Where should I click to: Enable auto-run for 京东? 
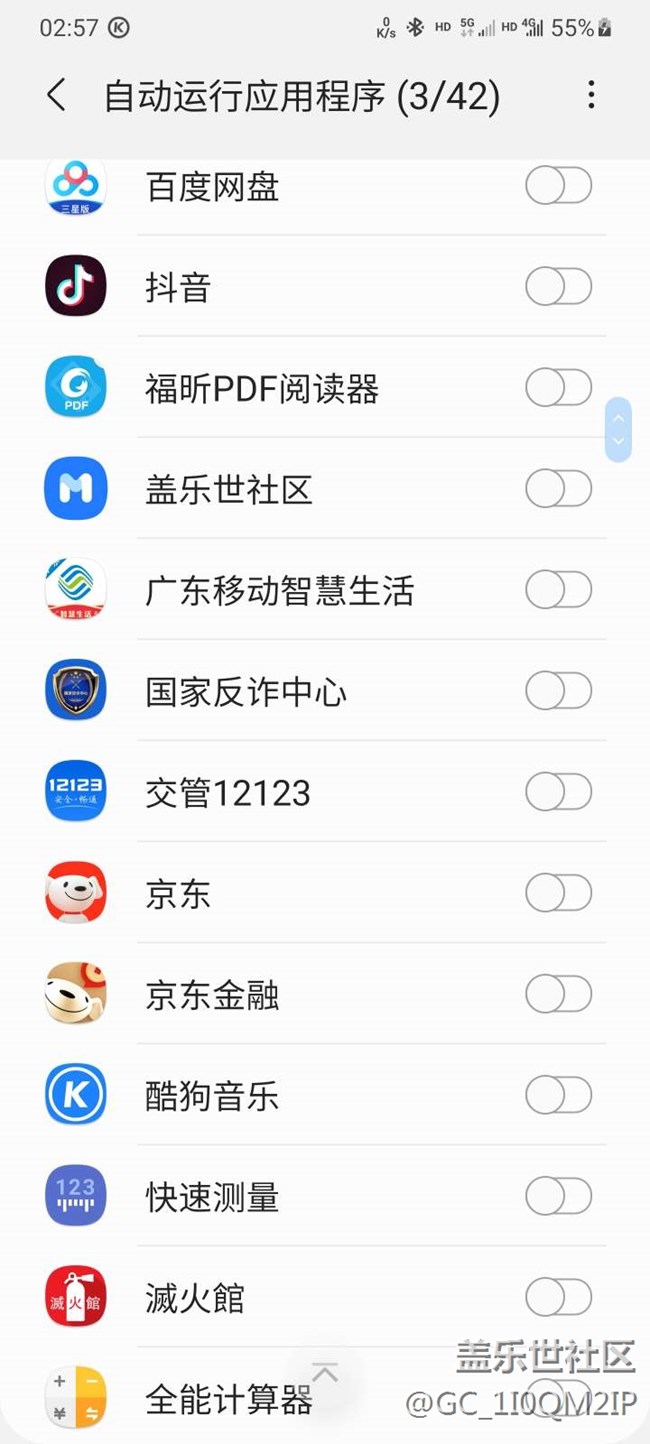tap(558, 893)
